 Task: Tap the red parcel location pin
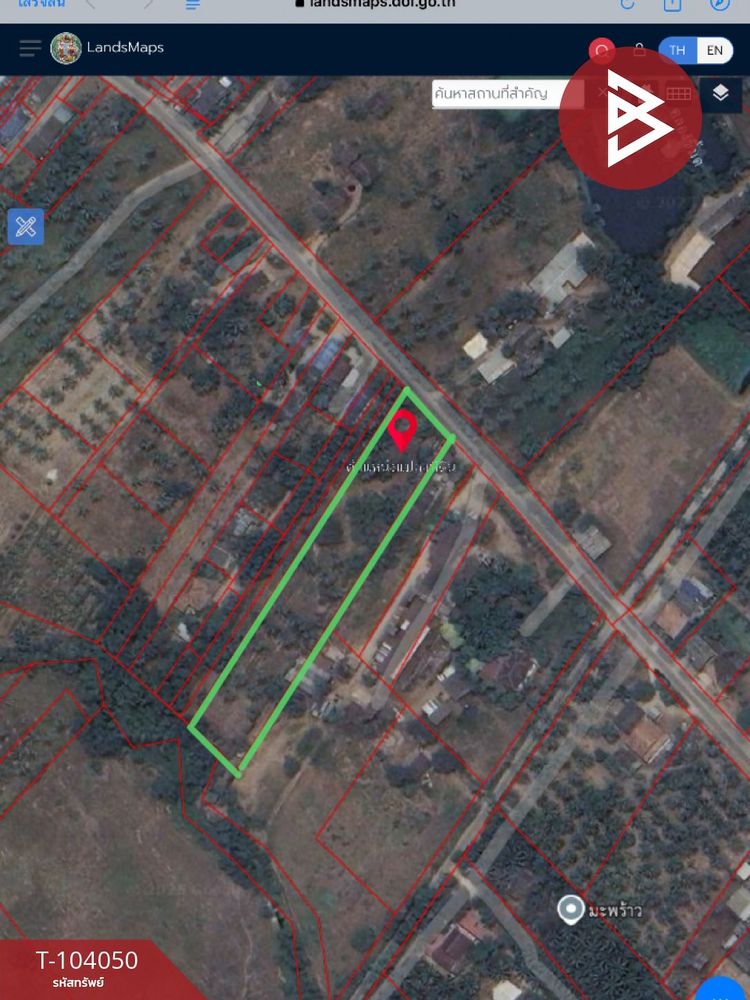pos(402,432)
